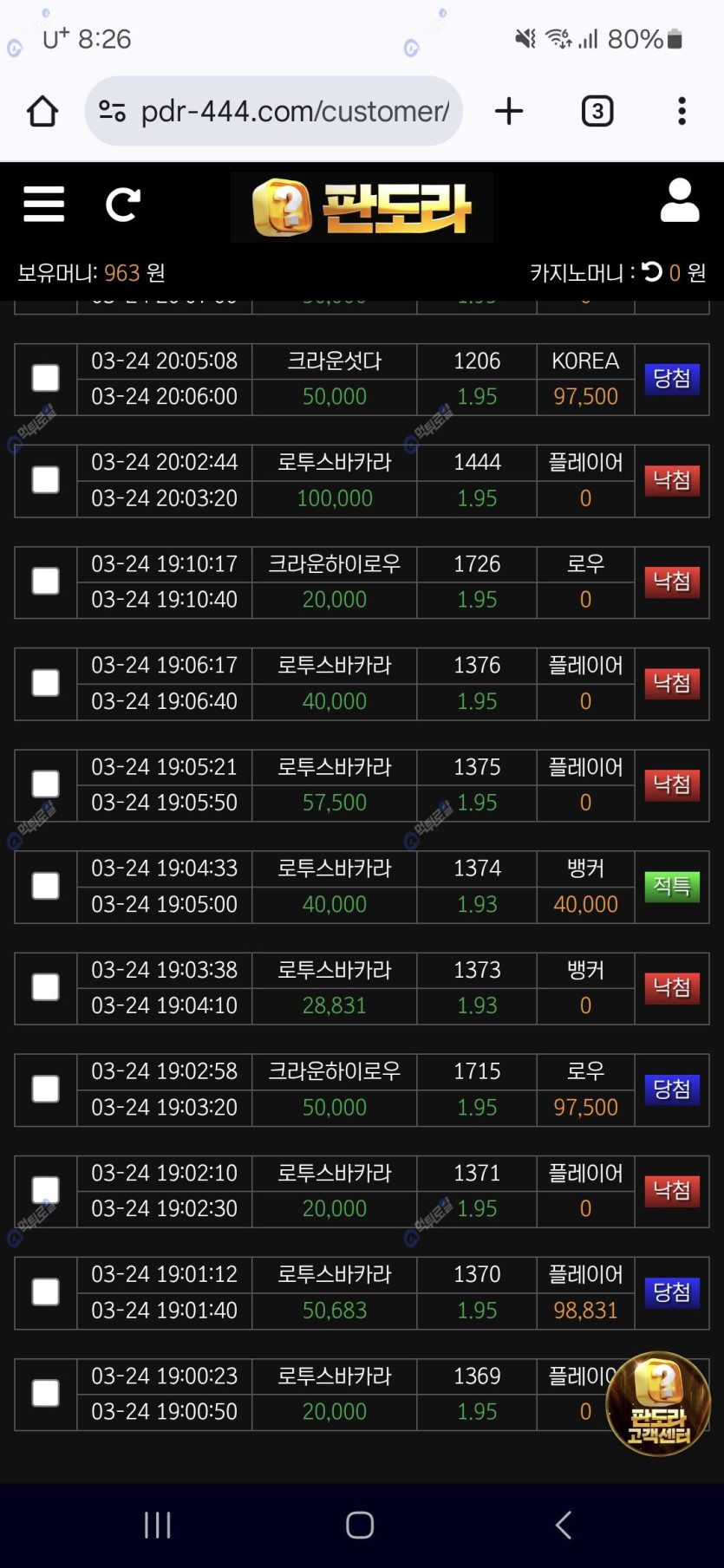Select the checkbox beside the 19:02:58 entry
This screenshot has height=1568, width=724.
(46, 1089)
